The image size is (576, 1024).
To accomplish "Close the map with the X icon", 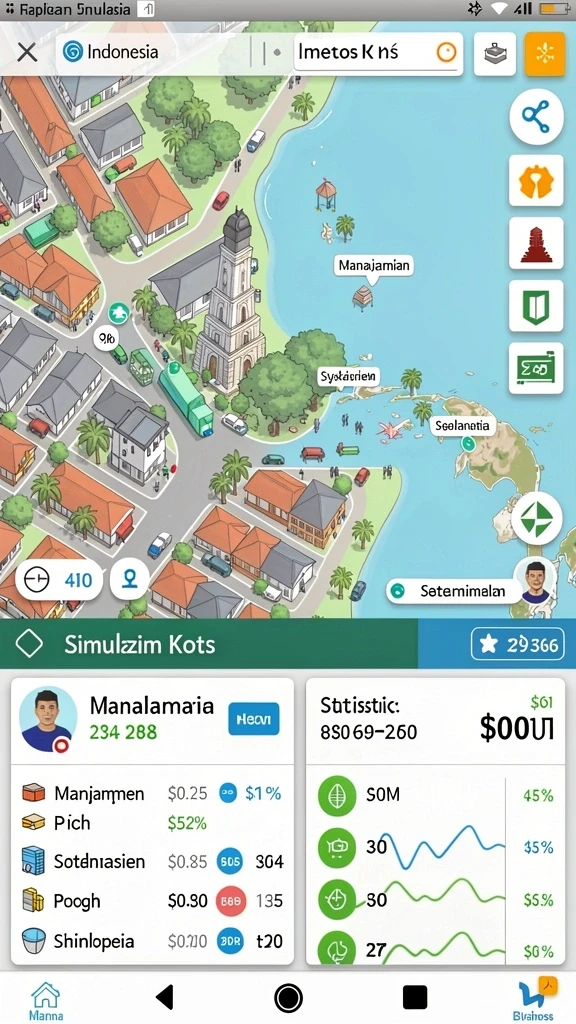I will pos(27,52).
